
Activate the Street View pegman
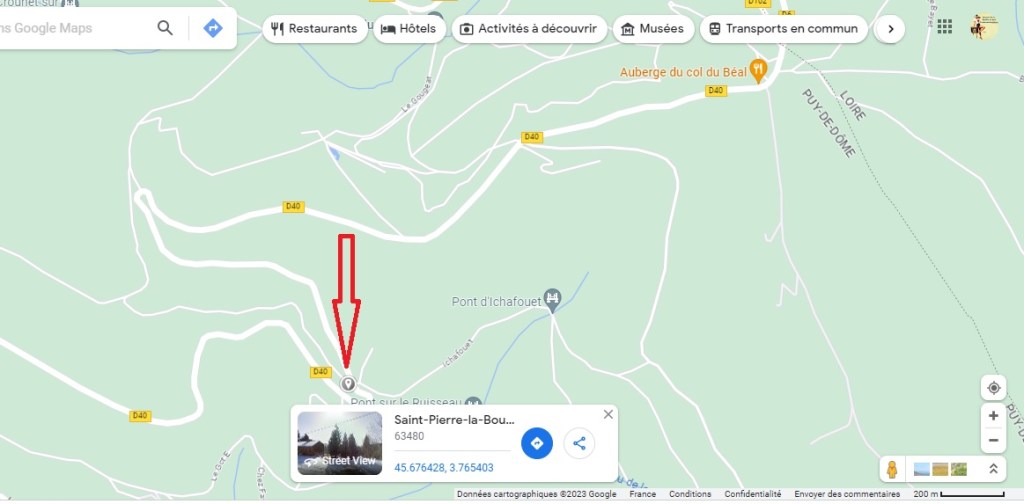pos(891,469)
